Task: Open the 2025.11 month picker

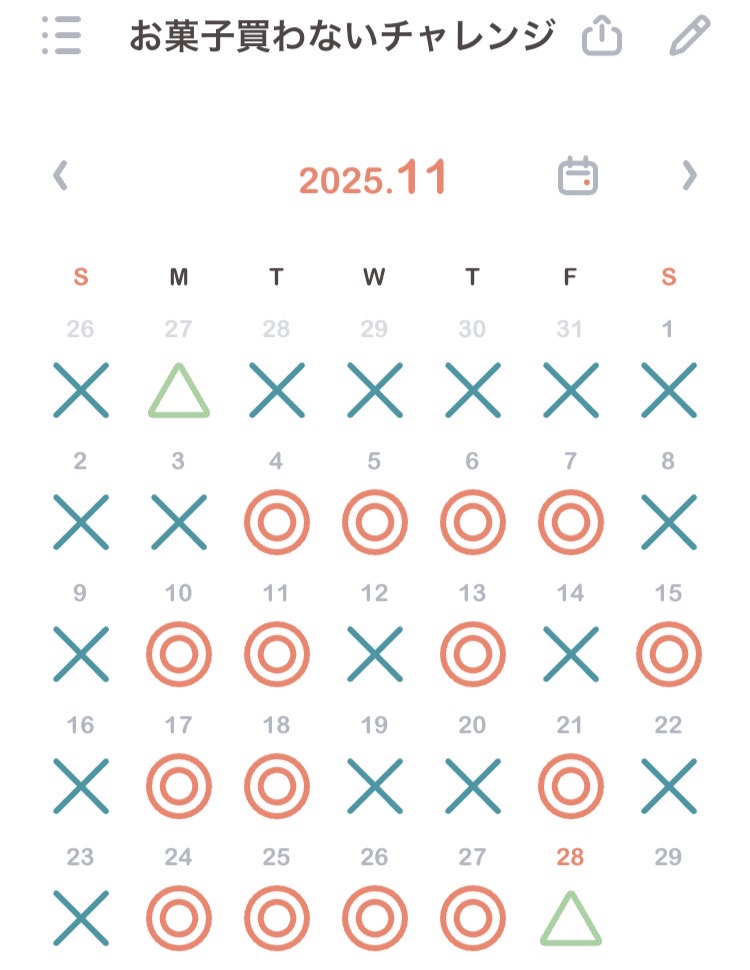Action: pyautogui.click(x=373, y=179)
